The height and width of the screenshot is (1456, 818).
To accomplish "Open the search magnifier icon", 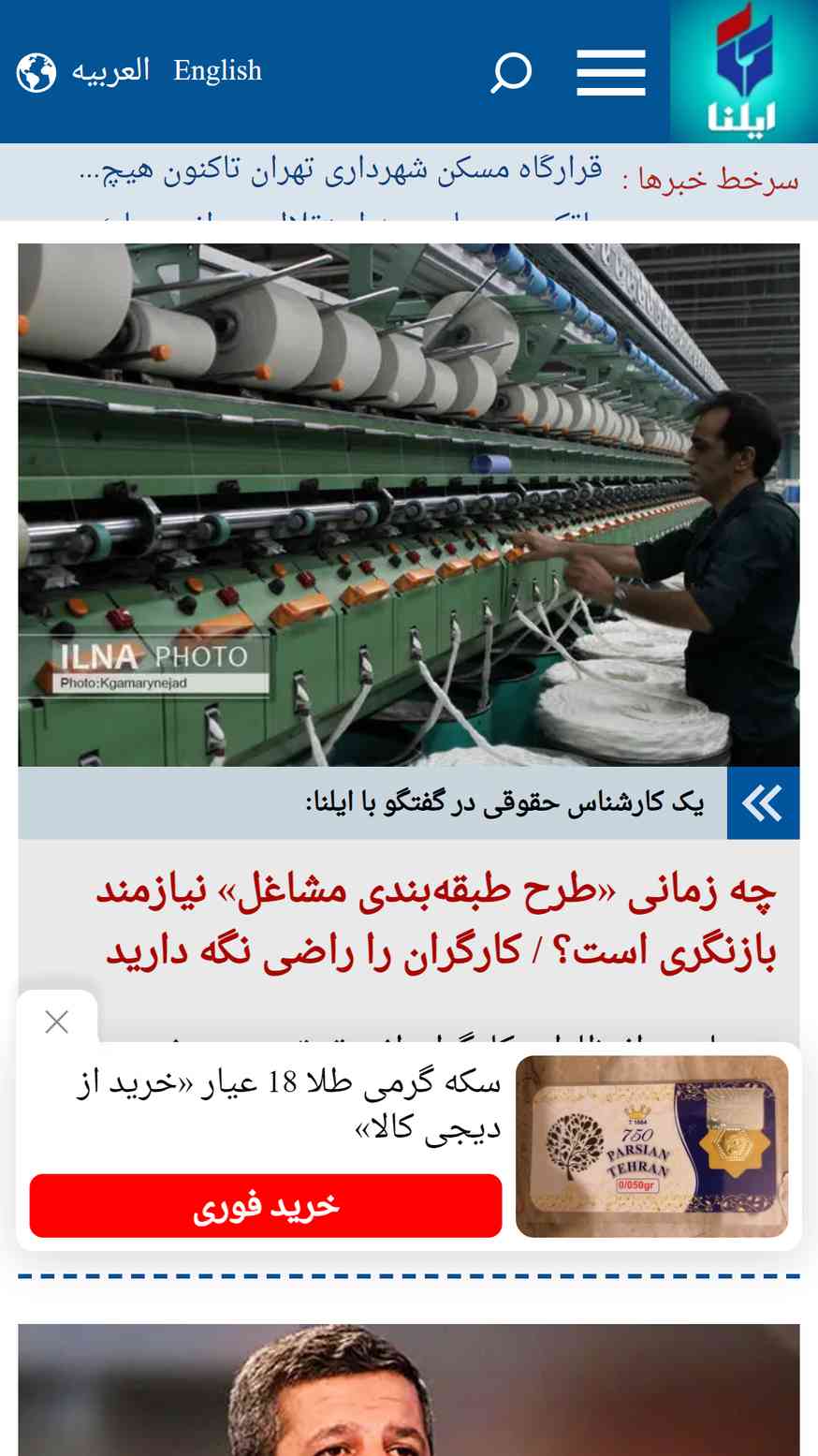I will point(511,72).
